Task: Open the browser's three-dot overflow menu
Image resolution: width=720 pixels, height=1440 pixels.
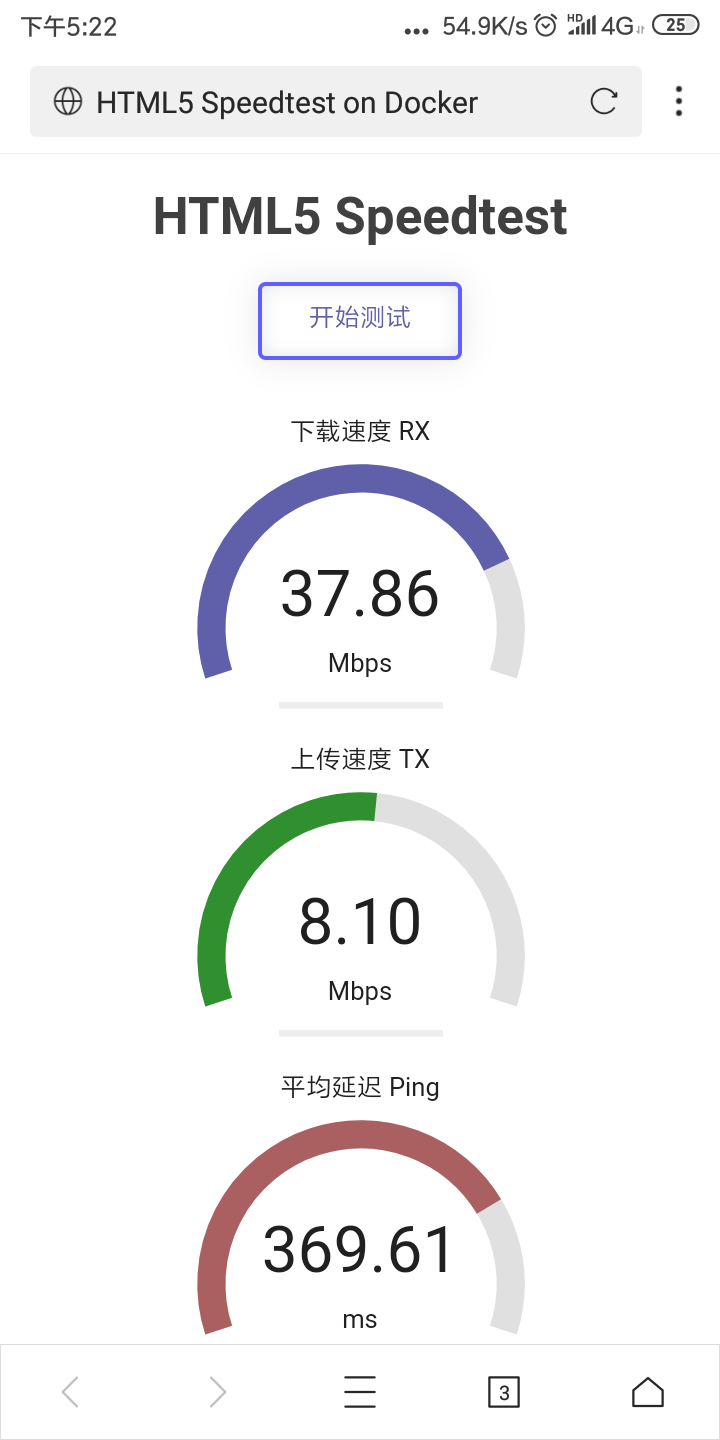Action: (679, 101)
